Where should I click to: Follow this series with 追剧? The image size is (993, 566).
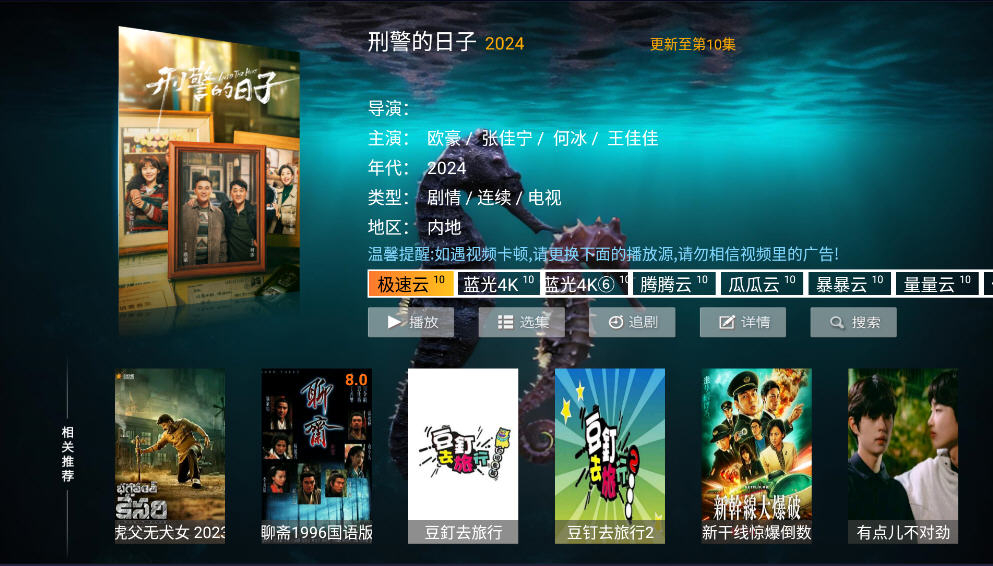coord(632,322)
